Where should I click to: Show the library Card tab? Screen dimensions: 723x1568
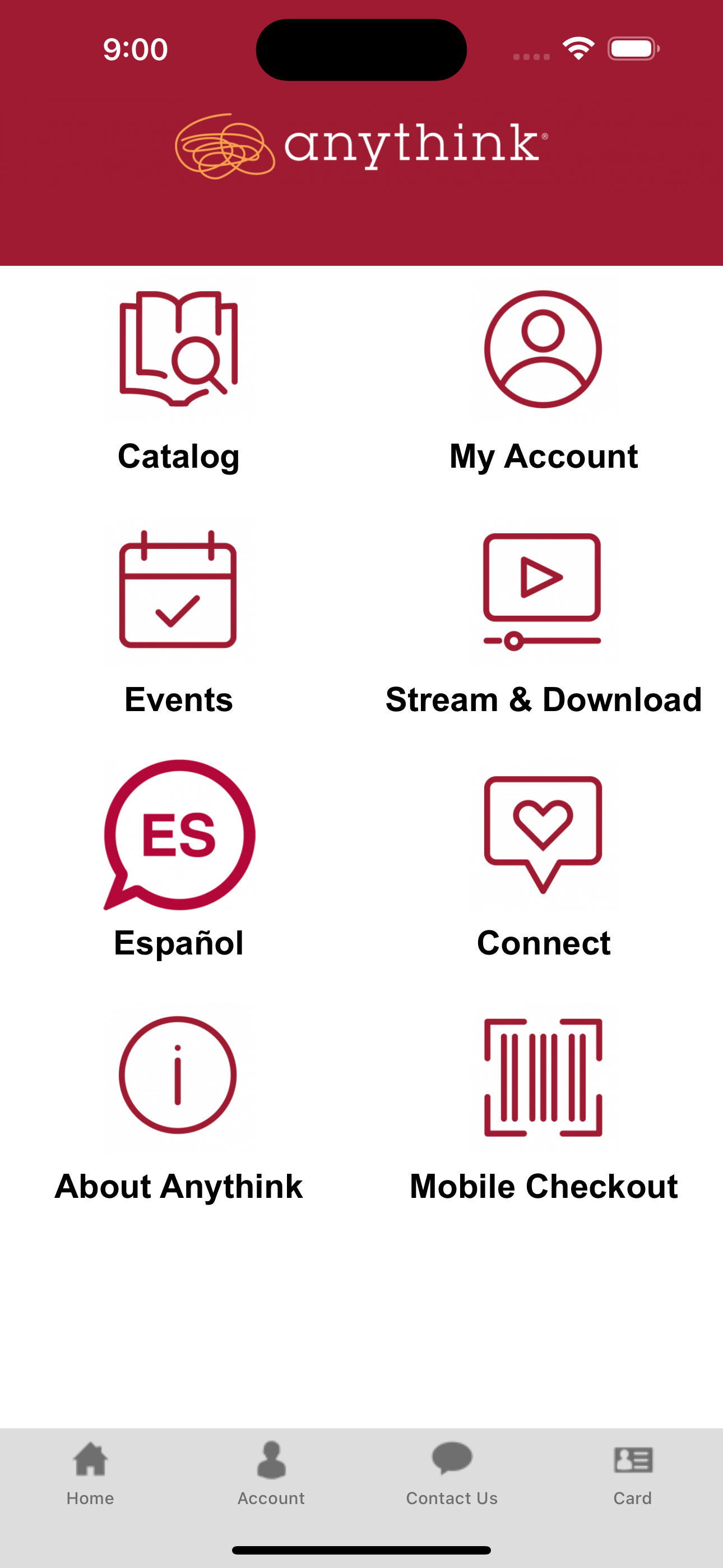[x=632, y=1474]
